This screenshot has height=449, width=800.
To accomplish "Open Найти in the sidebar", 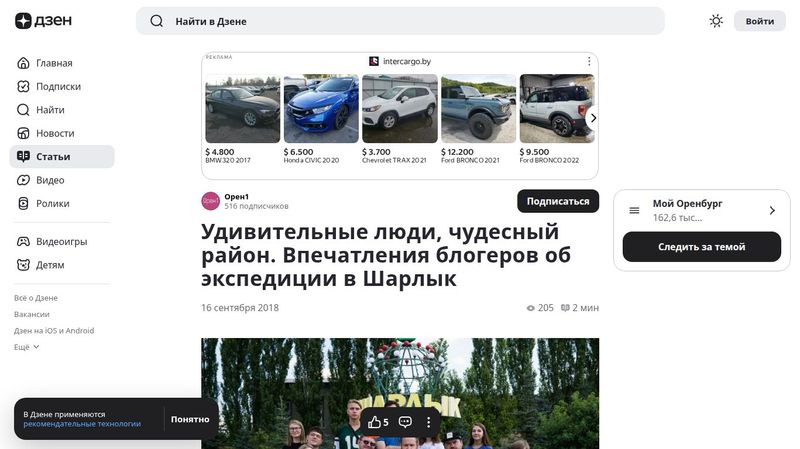I will click(50, 110).
